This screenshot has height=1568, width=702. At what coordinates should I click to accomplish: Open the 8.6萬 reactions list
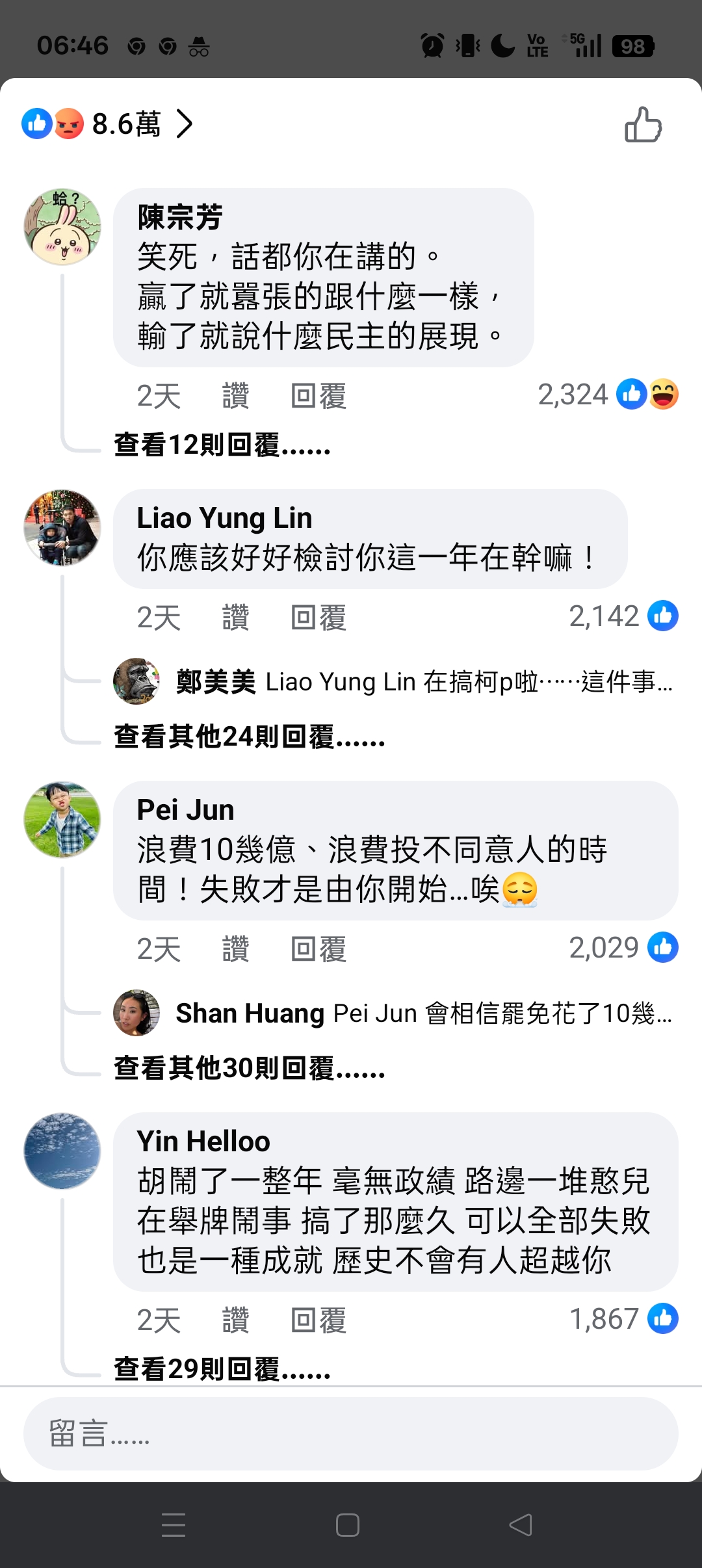point(107,124)
